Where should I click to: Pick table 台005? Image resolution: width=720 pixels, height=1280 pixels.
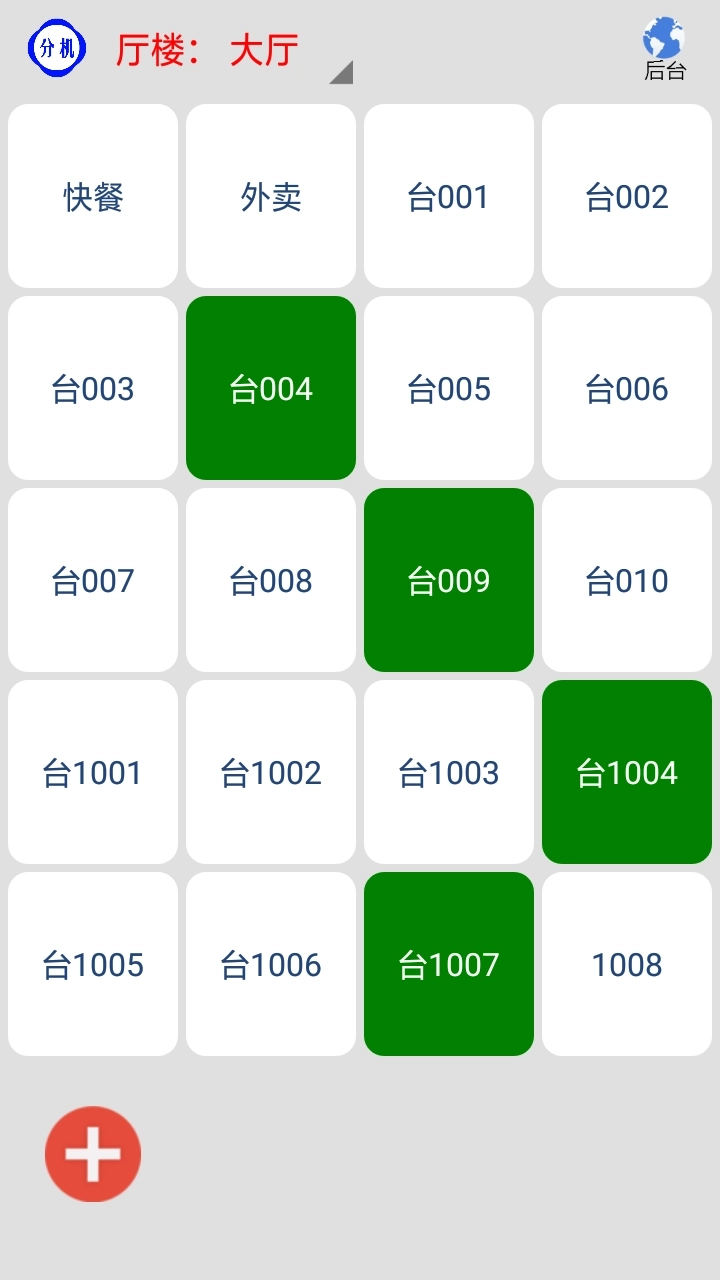[x=449, y=388]
